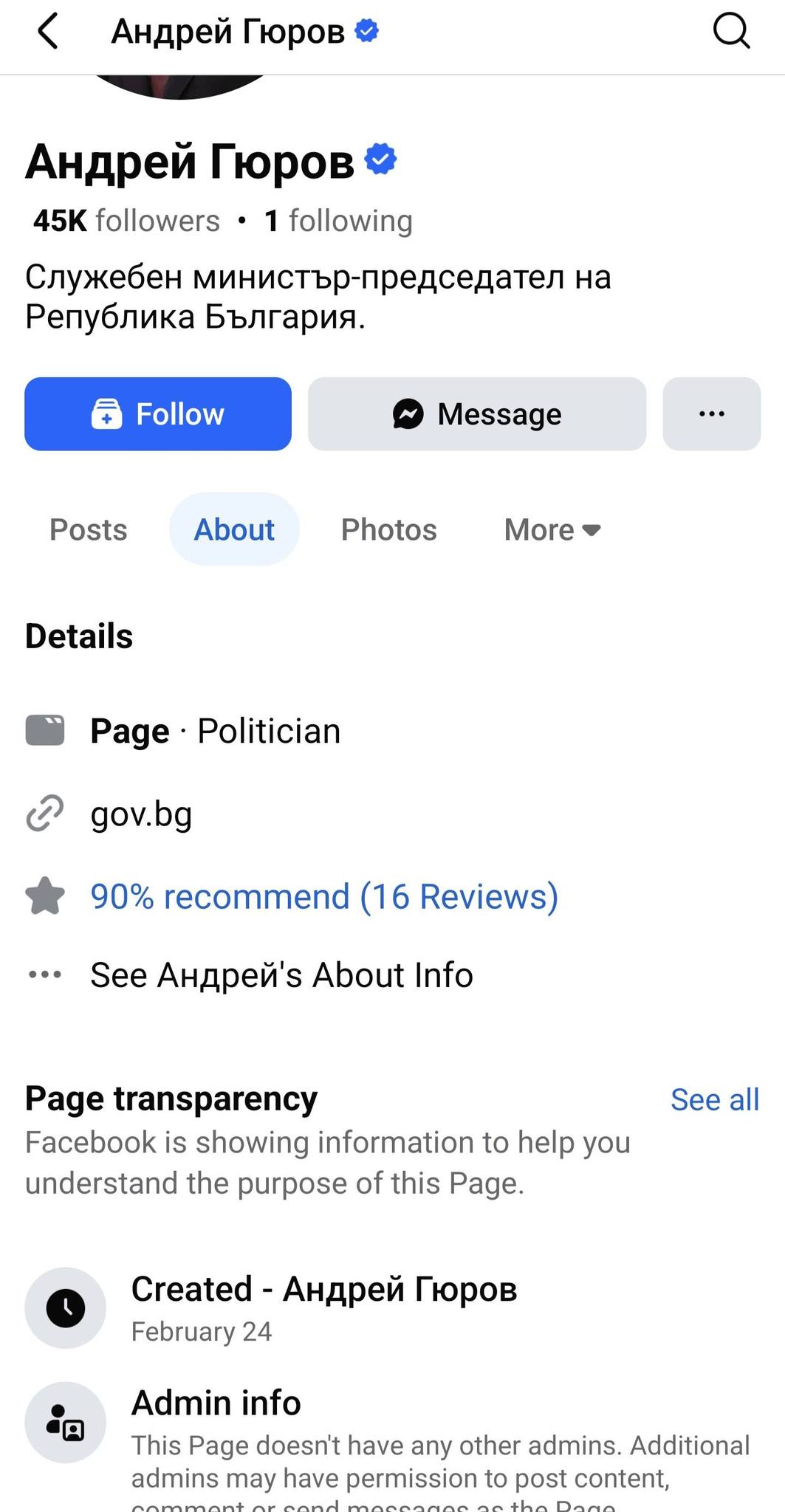The width and height of the screenshot is (785, 1512).
Task: Switch to the Posts tab
Action: click(89, 529)
